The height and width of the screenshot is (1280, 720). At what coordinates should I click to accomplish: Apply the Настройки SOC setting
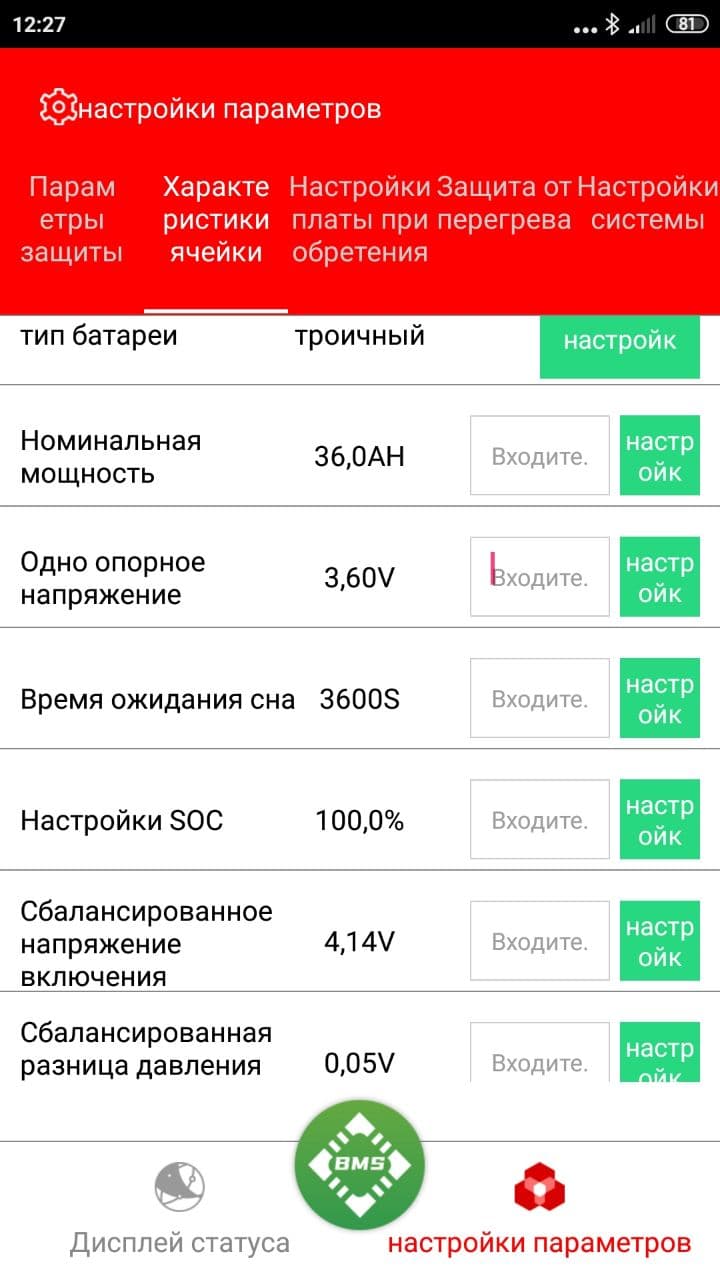(x=659, y=820)
